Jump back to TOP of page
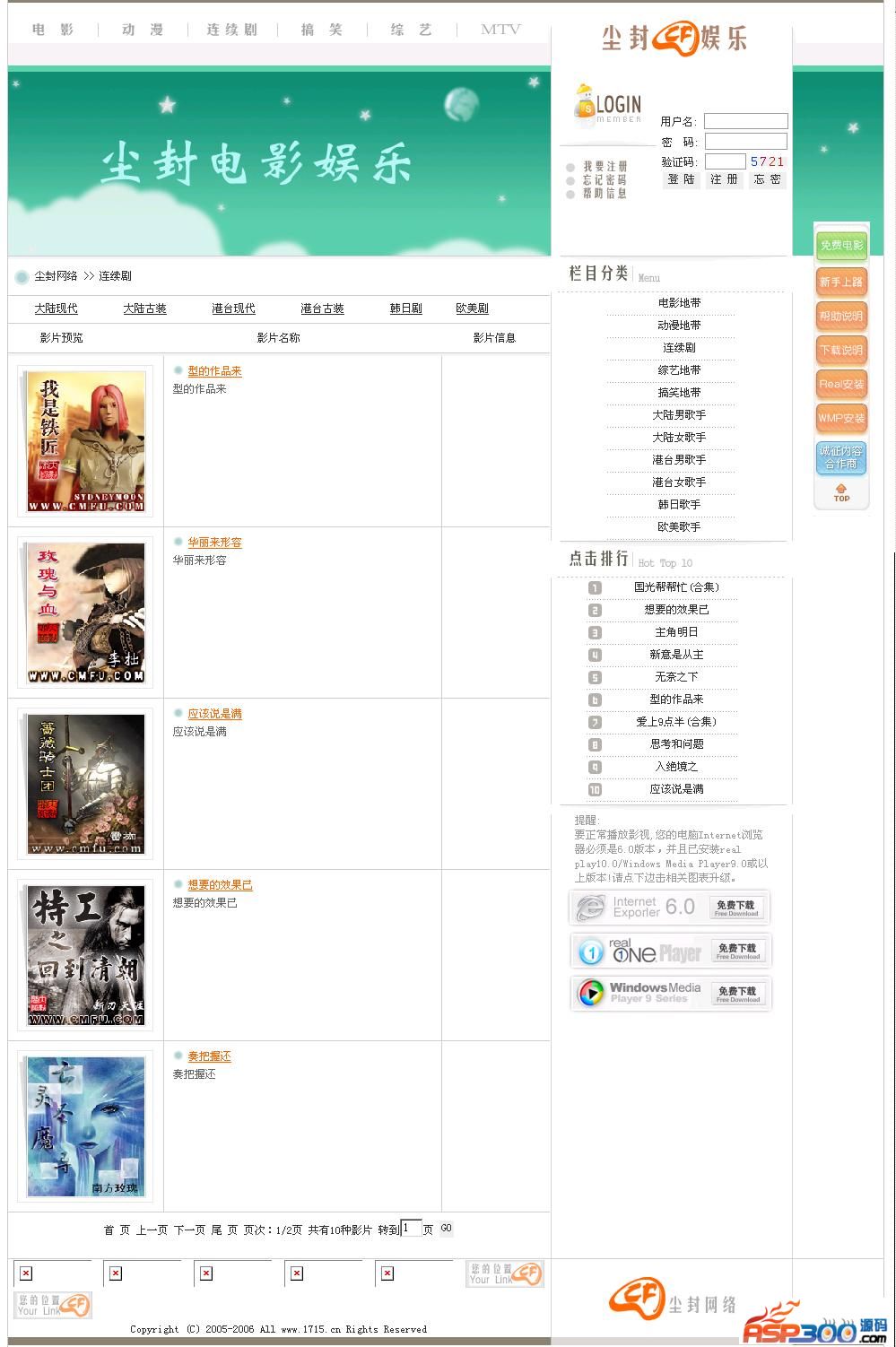The image size is (896, 1347). pos(841,494)
